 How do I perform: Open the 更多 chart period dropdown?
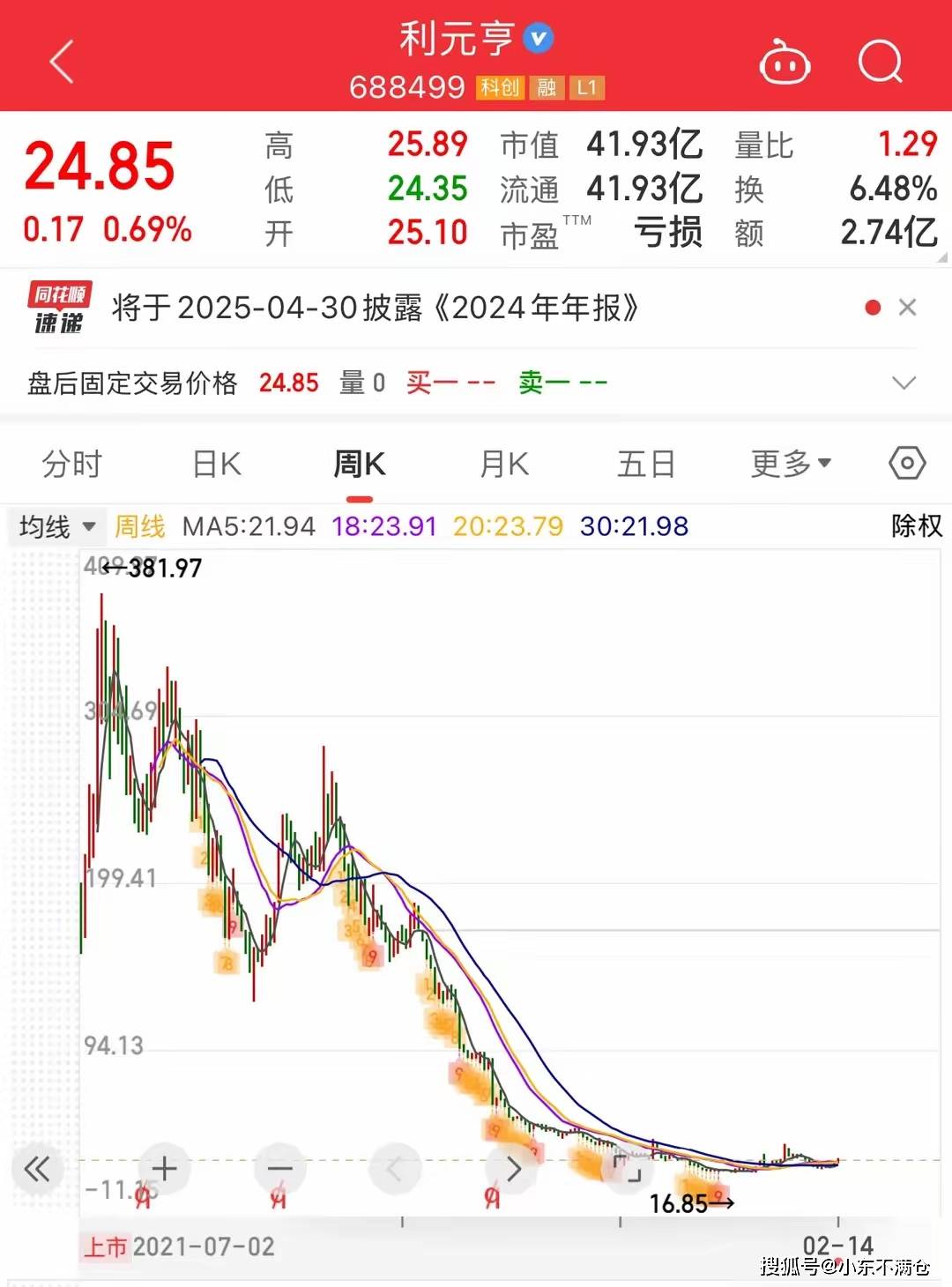coord(789,462)
